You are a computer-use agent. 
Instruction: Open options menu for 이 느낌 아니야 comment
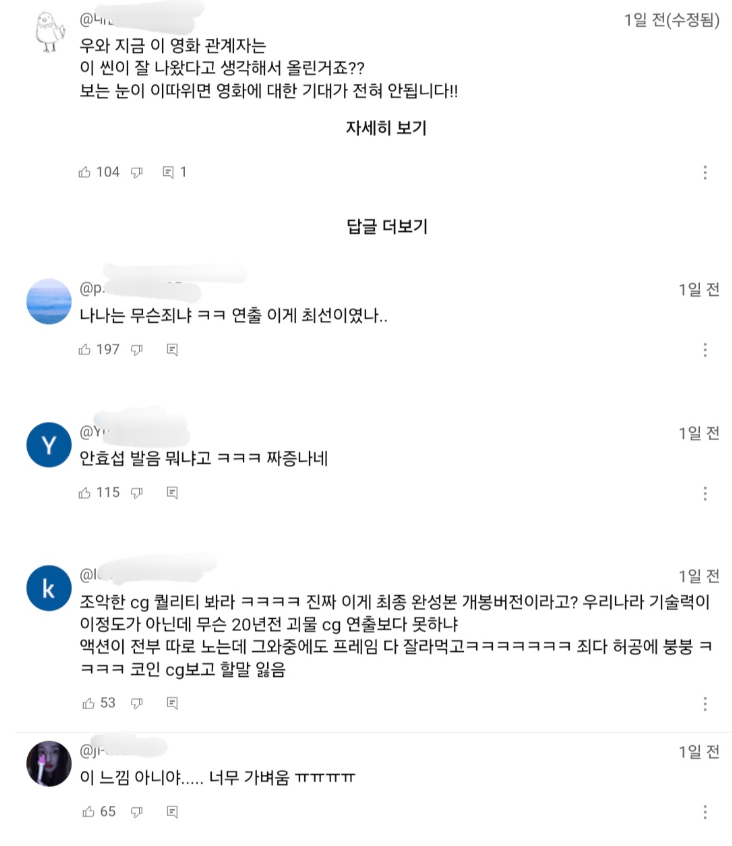(x=705, y=811)
